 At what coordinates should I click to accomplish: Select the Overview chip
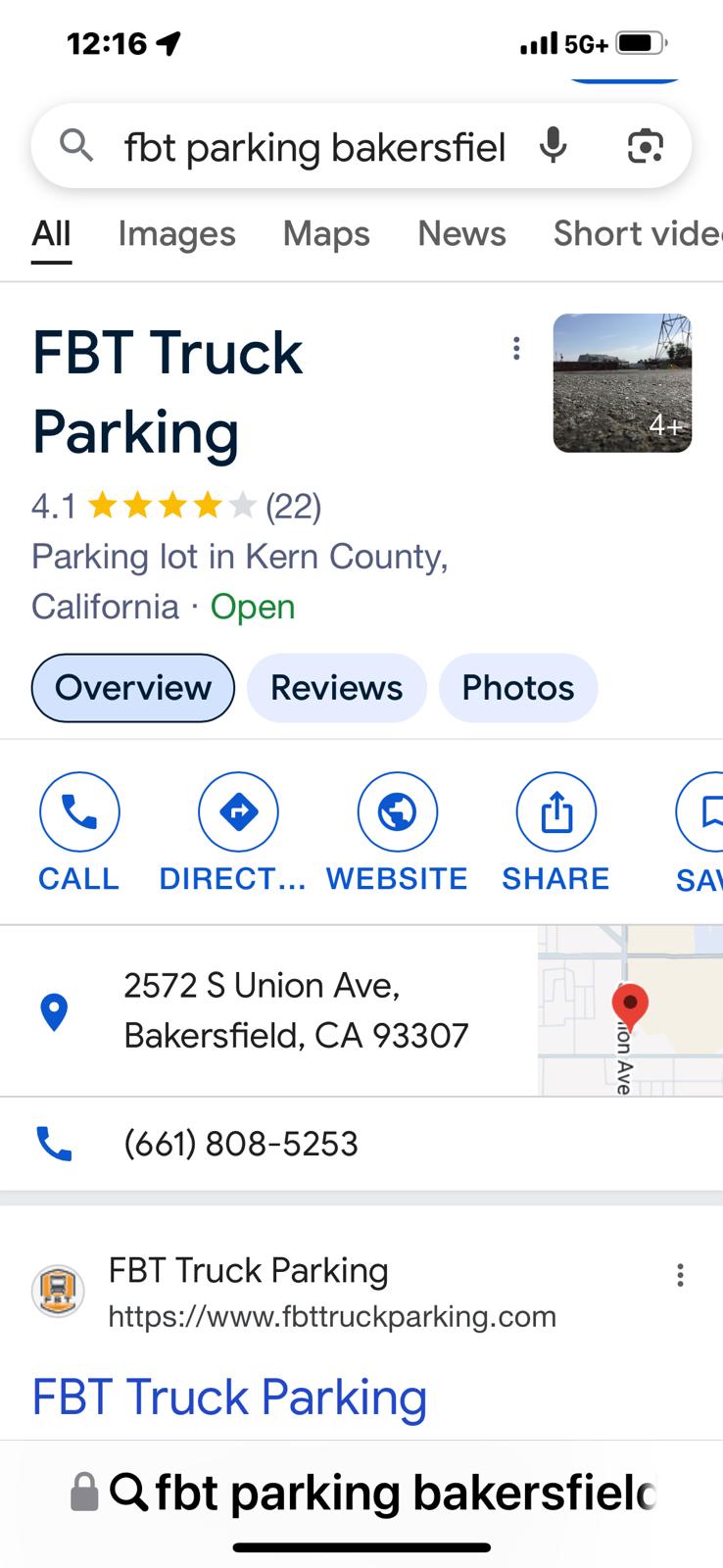pyautogui.click(x=133, y=688)
